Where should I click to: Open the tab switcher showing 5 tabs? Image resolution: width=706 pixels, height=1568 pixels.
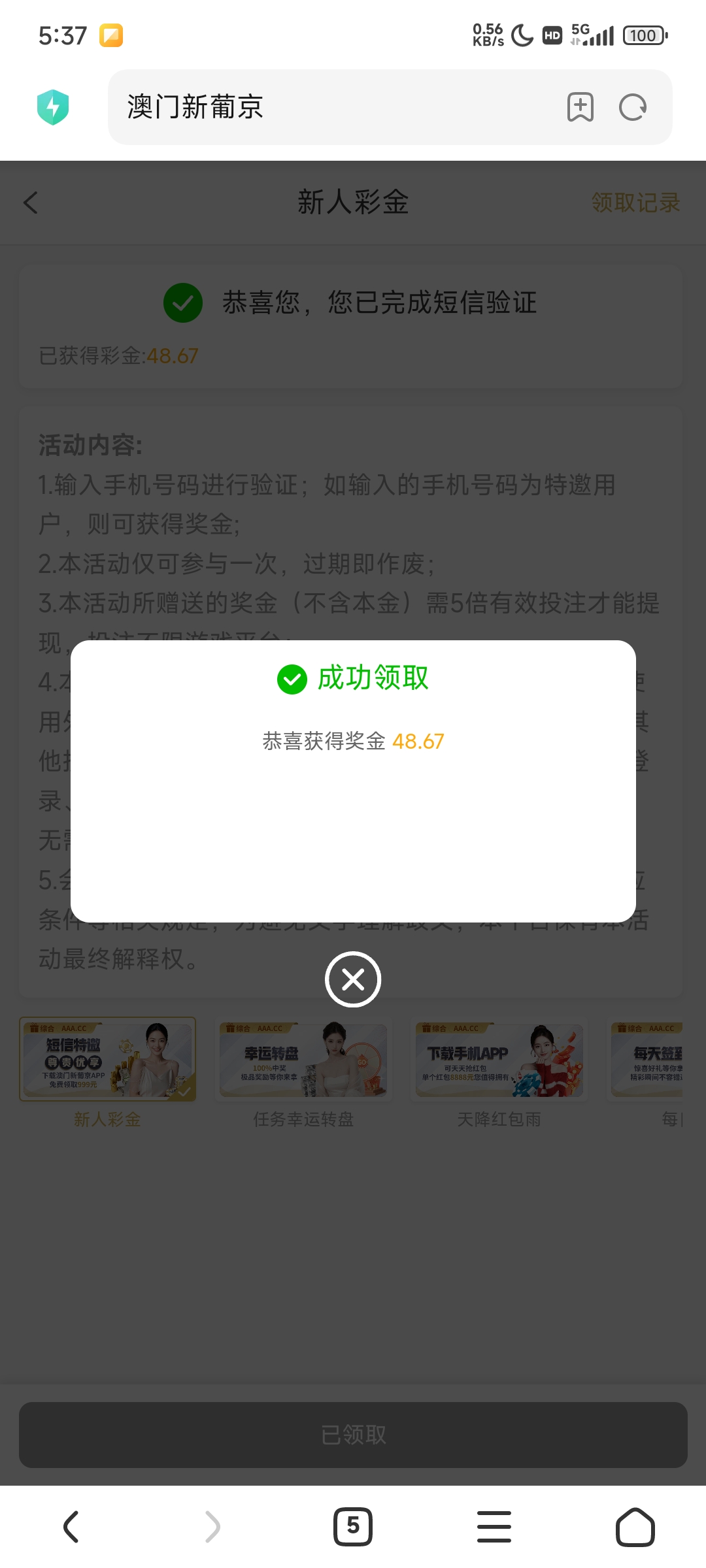click(353, 1527)
